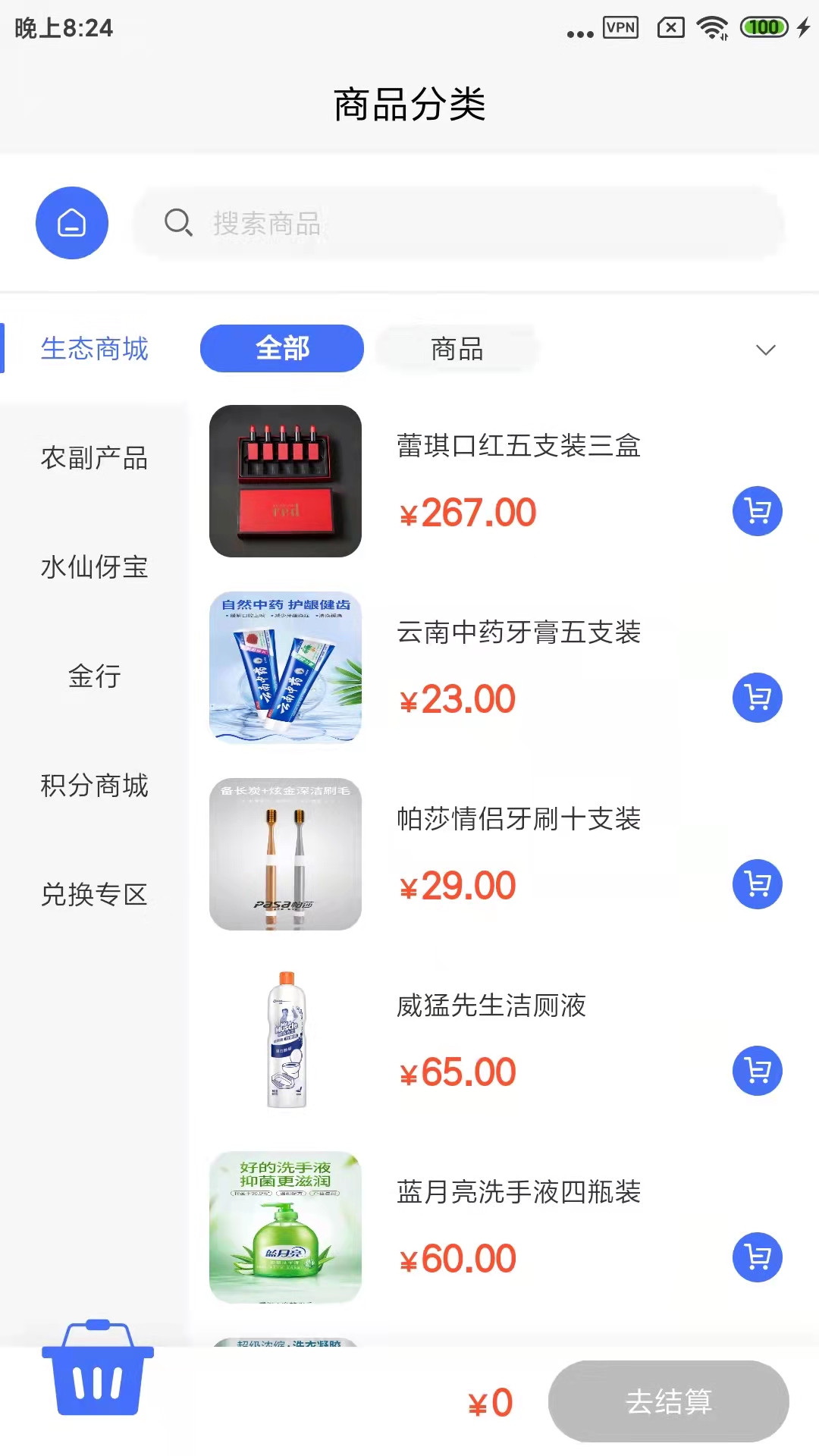Viewport: 819px width, 1456px height.
Task: Switch to the 农副产品 category tab
Action: coord(94,459)
